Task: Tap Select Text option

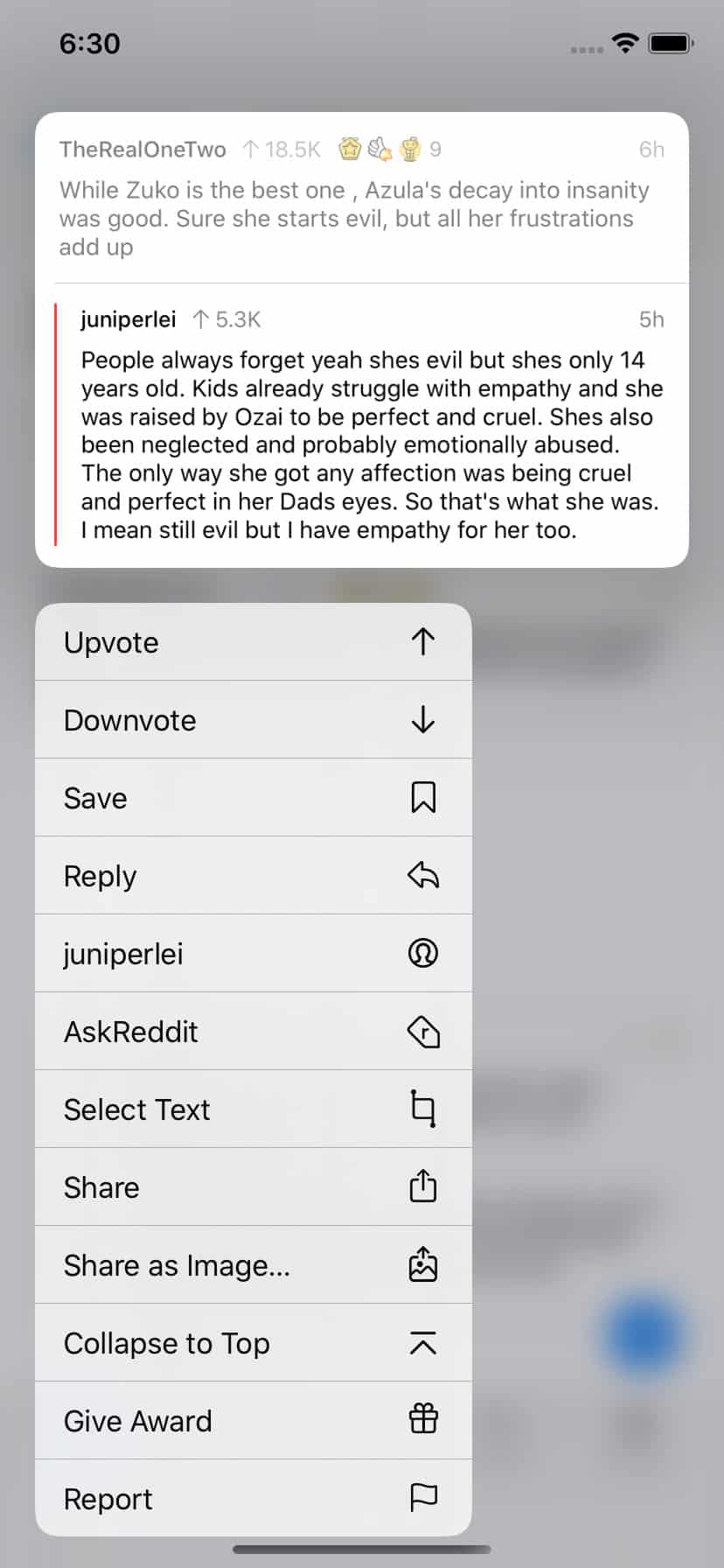Action: 254,1109
